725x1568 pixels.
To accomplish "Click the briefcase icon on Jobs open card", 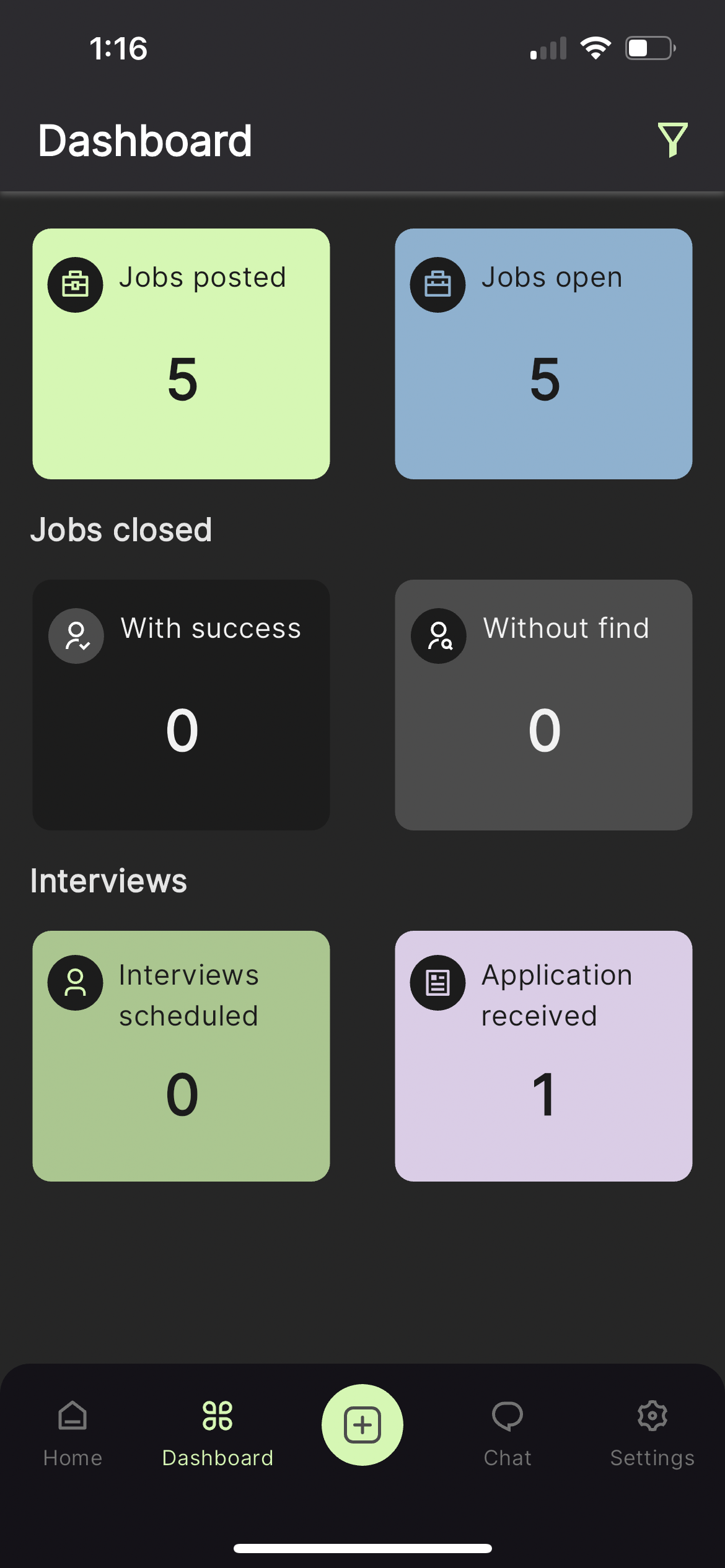I will tap(438, 284).
